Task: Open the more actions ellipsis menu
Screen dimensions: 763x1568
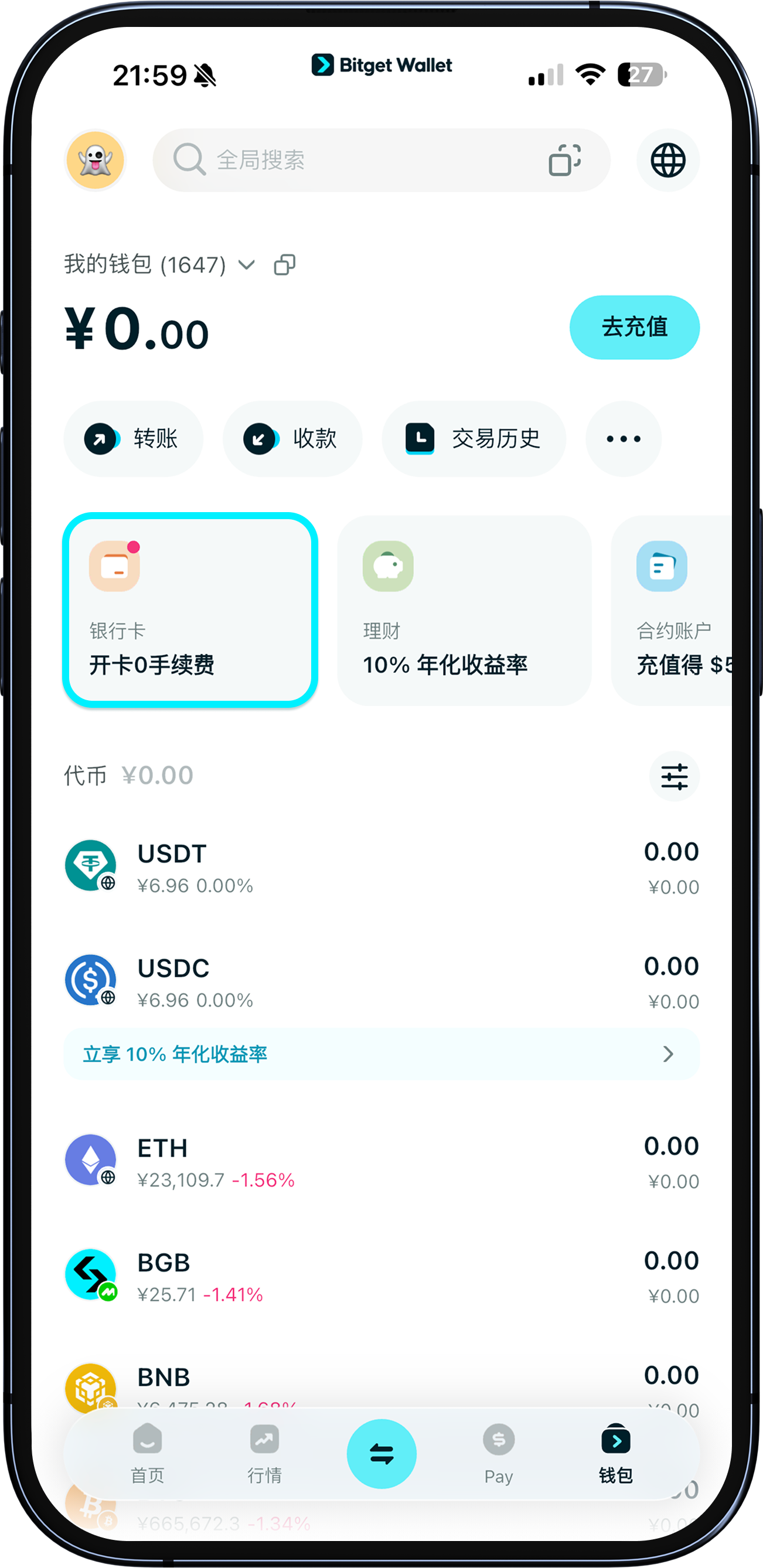Action: 623,438
